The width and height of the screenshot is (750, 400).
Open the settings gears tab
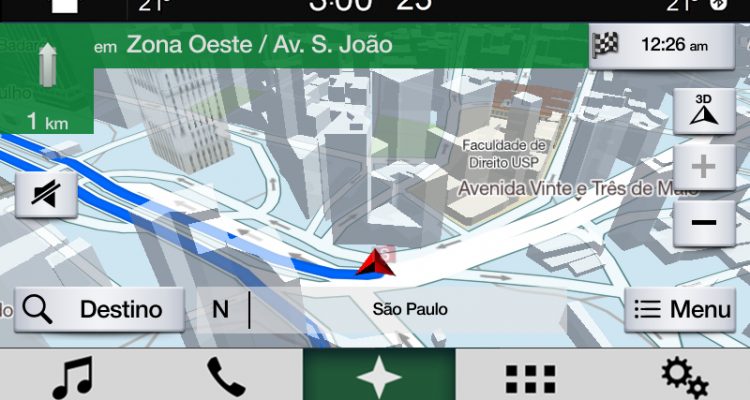685,376
